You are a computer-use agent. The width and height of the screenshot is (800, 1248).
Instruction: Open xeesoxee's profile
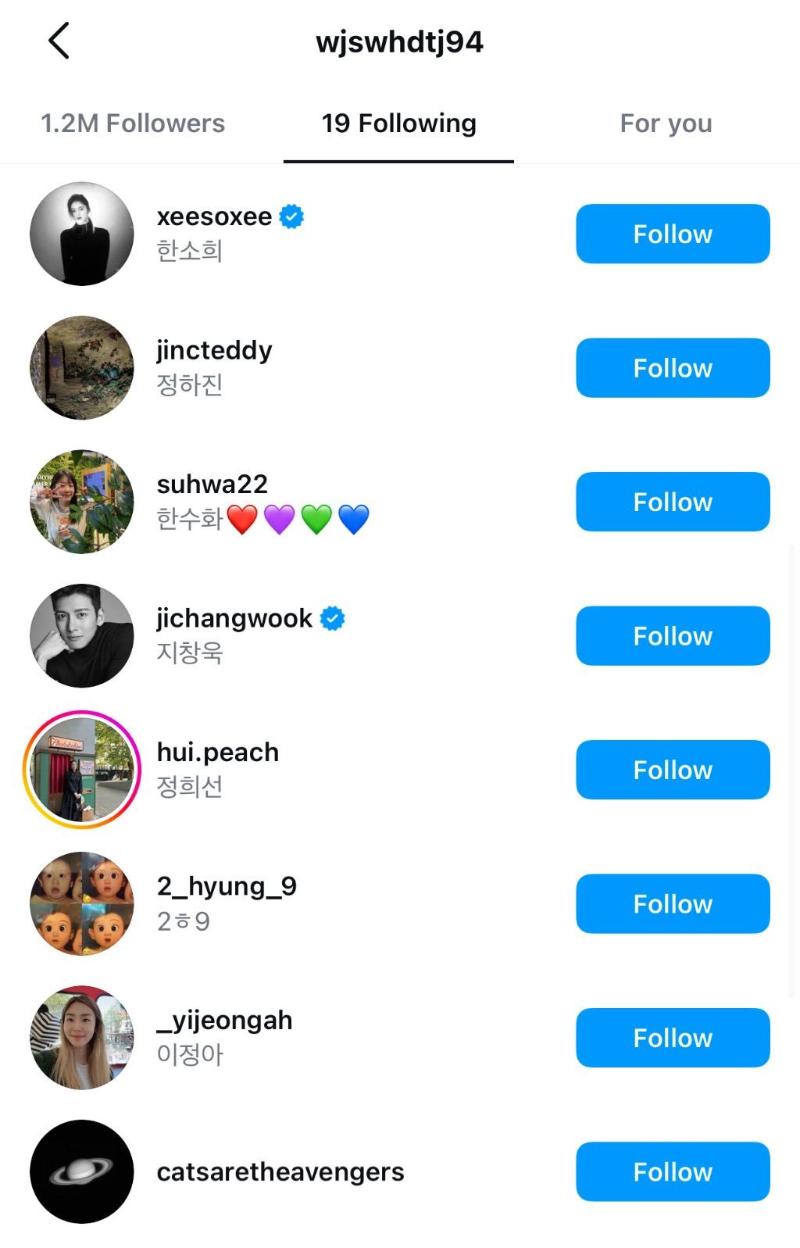pyautogui.click(x=214, y=217)
